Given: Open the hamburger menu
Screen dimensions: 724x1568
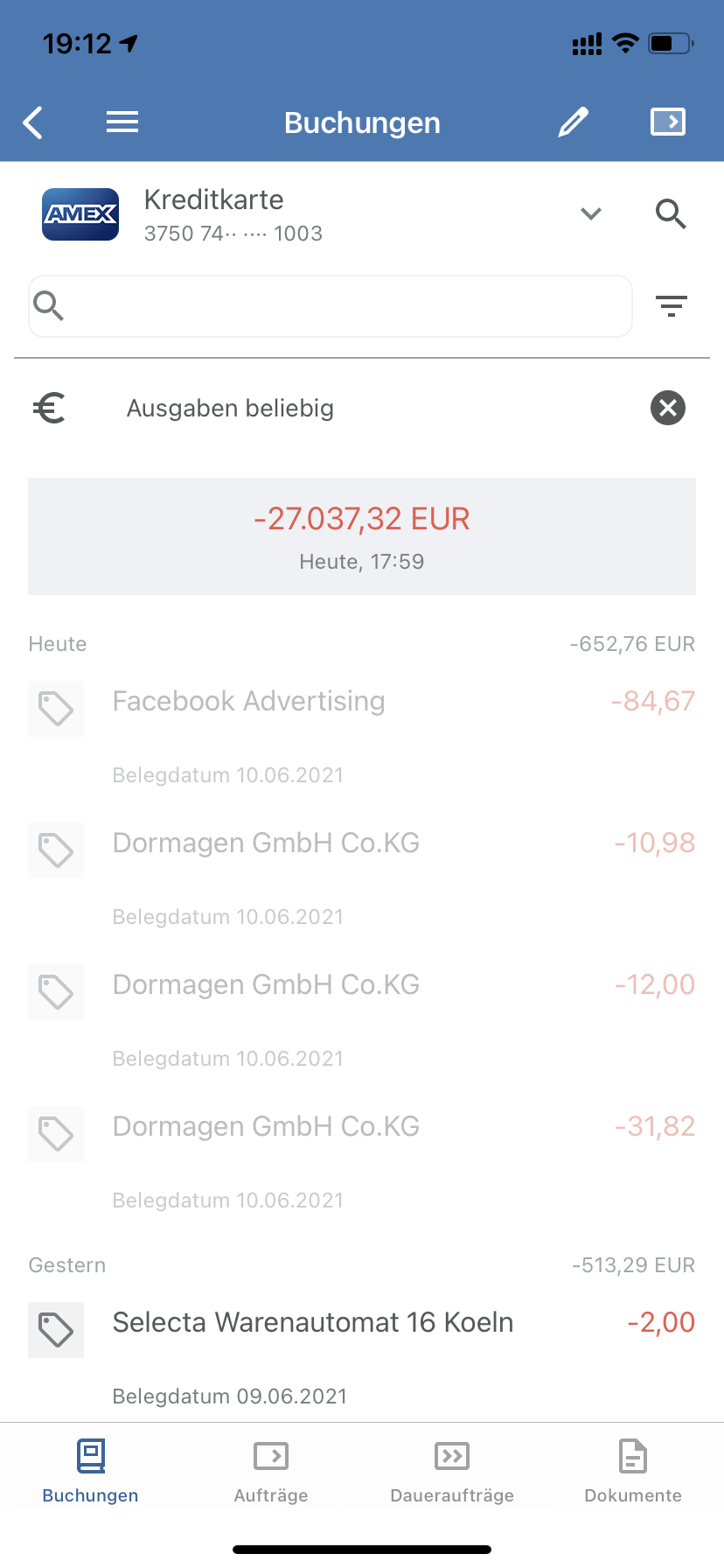Looking at the screenshot, I should pos(122,122).
